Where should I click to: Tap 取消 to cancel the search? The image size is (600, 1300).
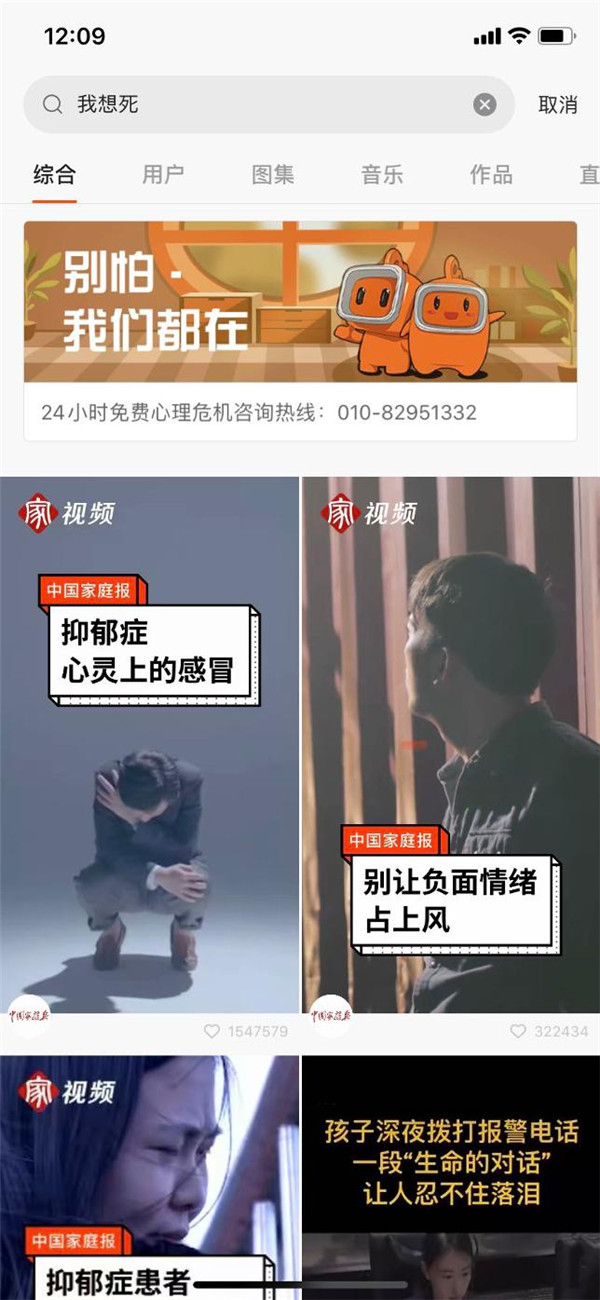(x=557, y=104)
